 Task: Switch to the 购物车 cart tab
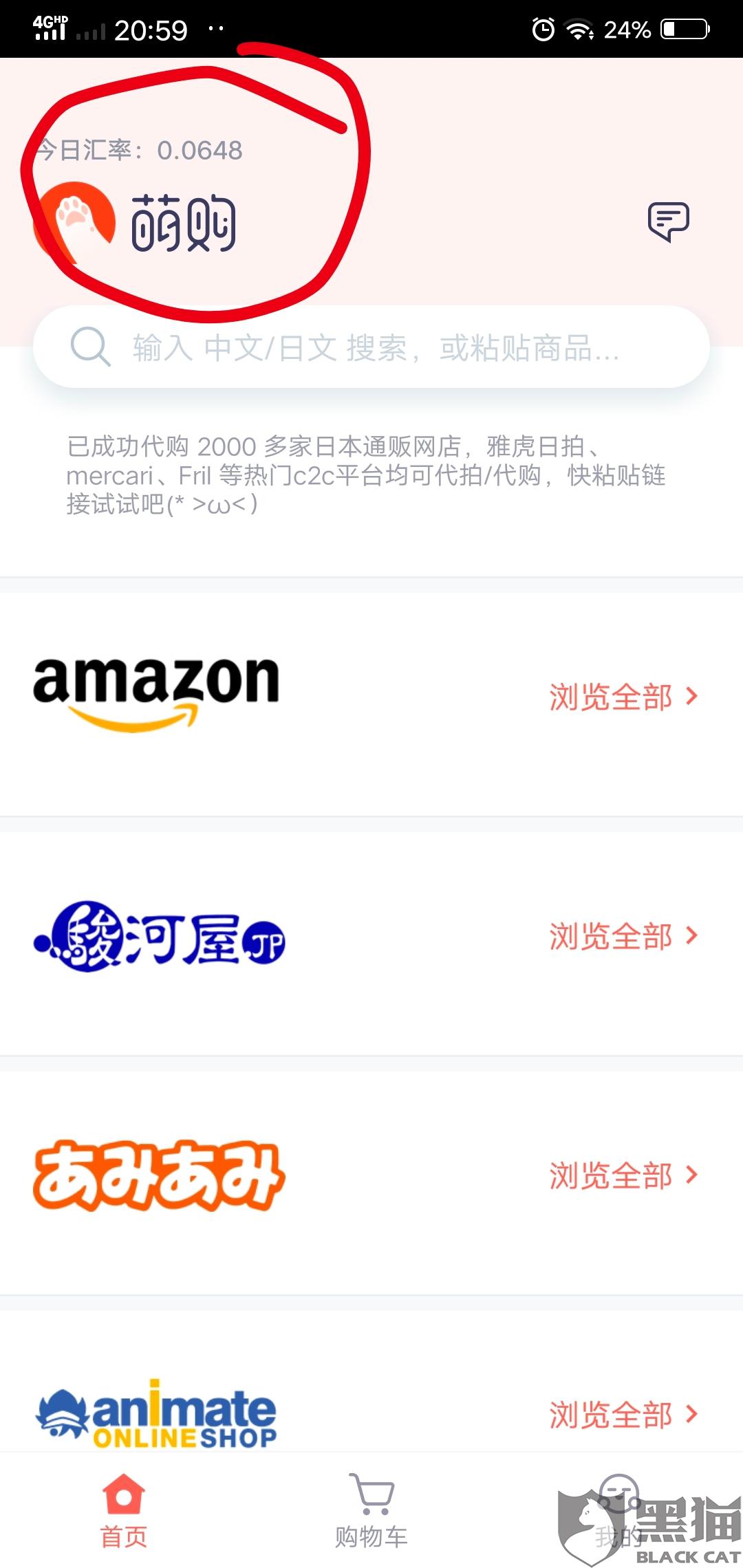(371, 1511)
